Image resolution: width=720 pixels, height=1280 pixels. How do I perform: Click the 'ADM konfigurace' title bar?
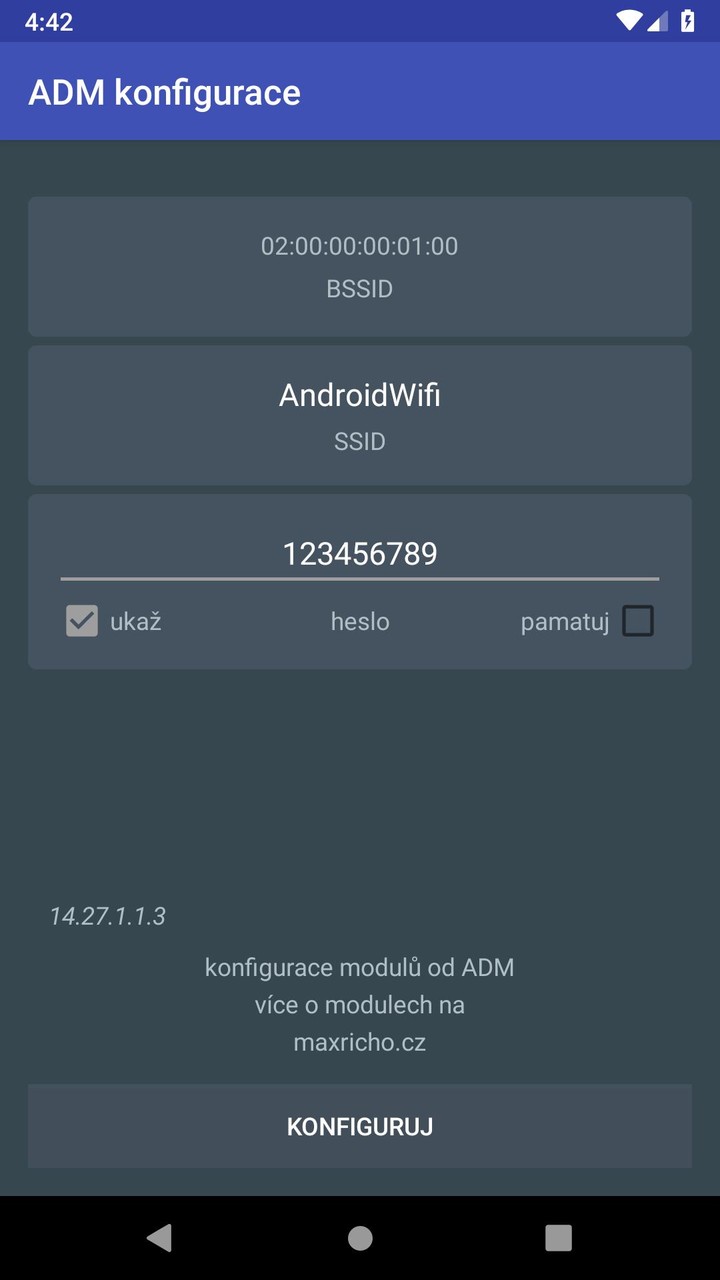point(165,91)
